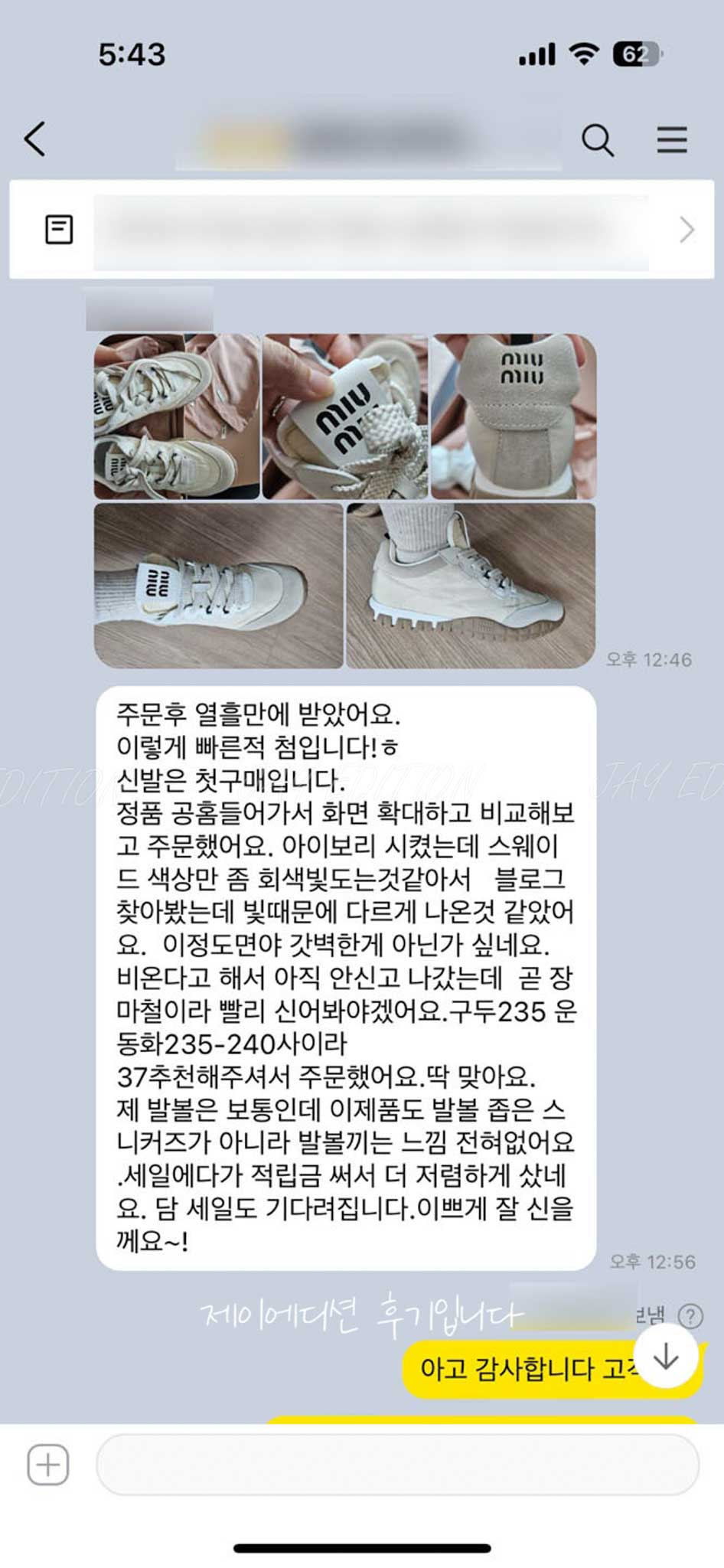View the photo of two sneakers on pink bag
The width and height of the screenshot is (724, 1568).
click(x=177, y=416)
